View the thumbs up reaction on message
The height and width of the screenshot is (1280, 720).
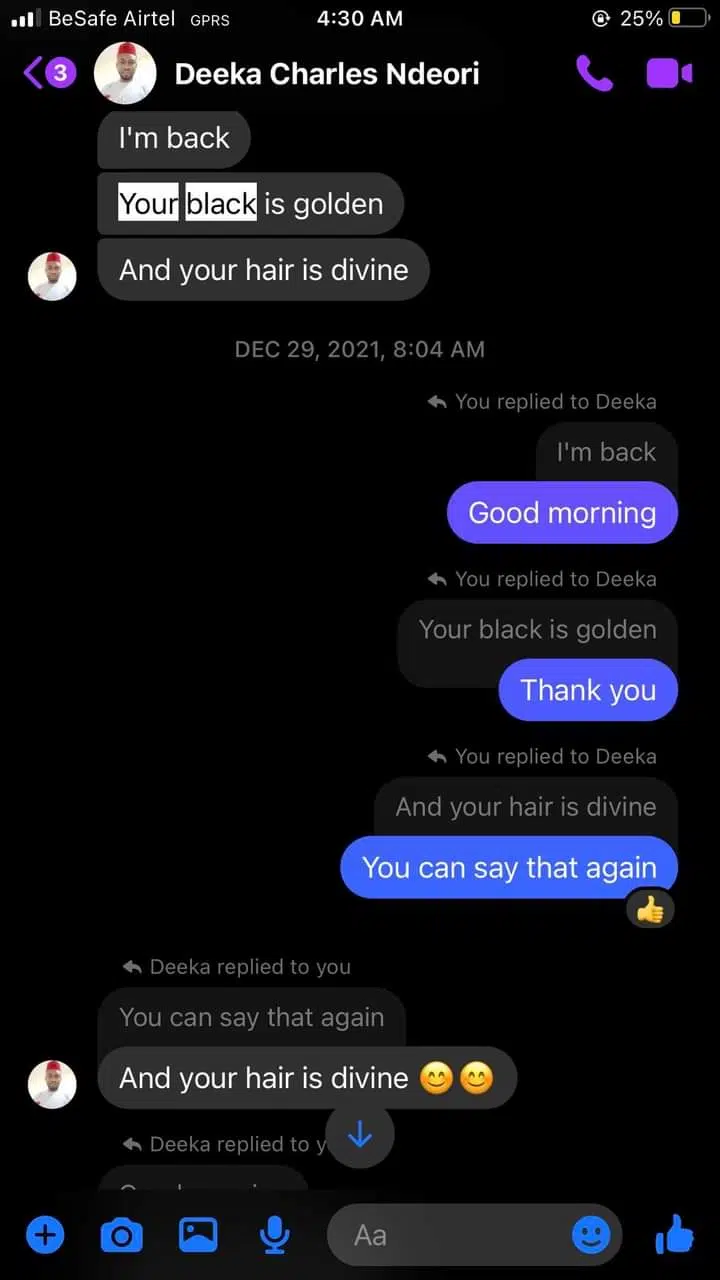650,910
